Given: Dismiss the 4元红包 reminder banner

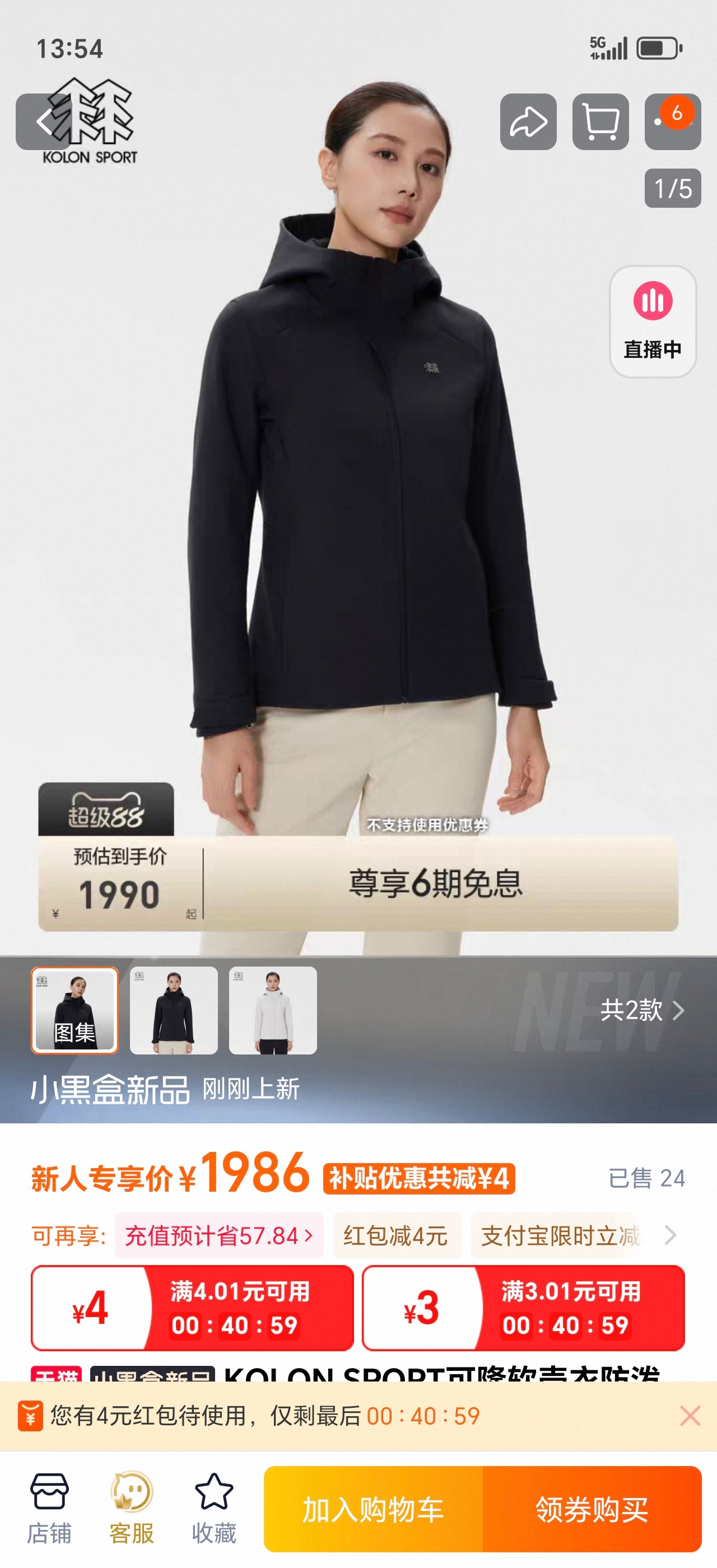Looking at the screenshot, I should click(x=690, y=1416).
